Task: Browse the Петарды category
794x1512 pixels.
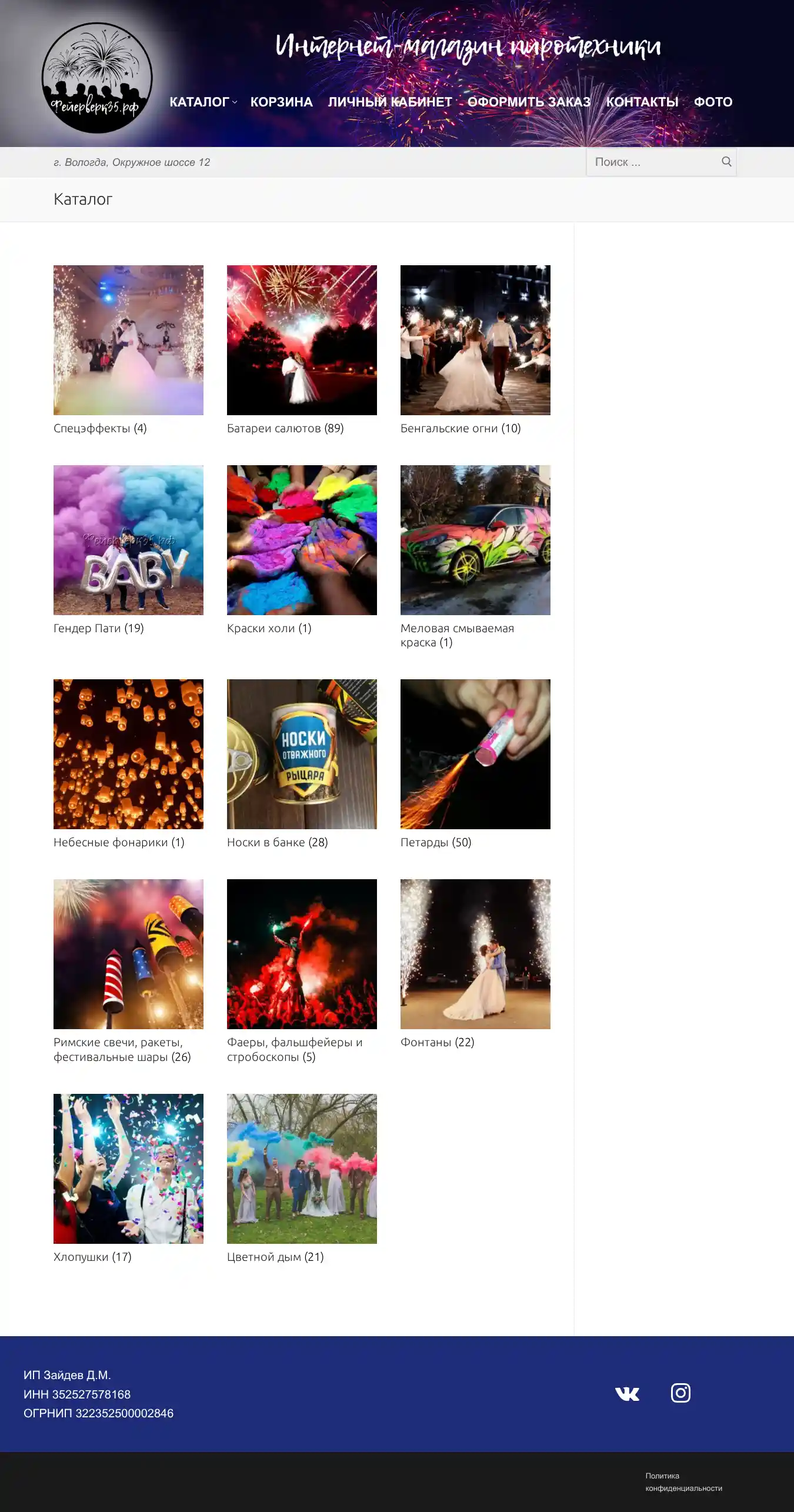Action: coord(475,754)
